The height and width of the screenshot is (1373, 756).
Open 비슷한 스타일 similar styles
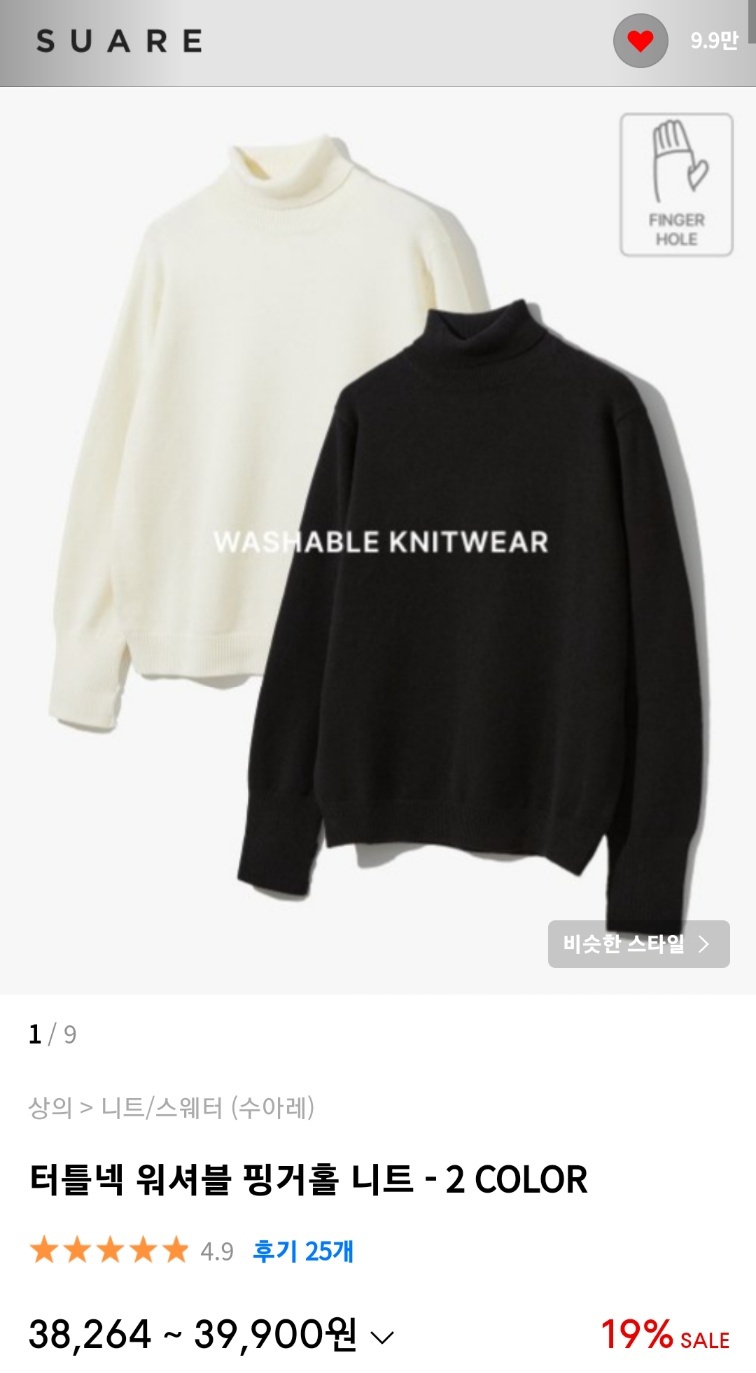coord(638,944)
